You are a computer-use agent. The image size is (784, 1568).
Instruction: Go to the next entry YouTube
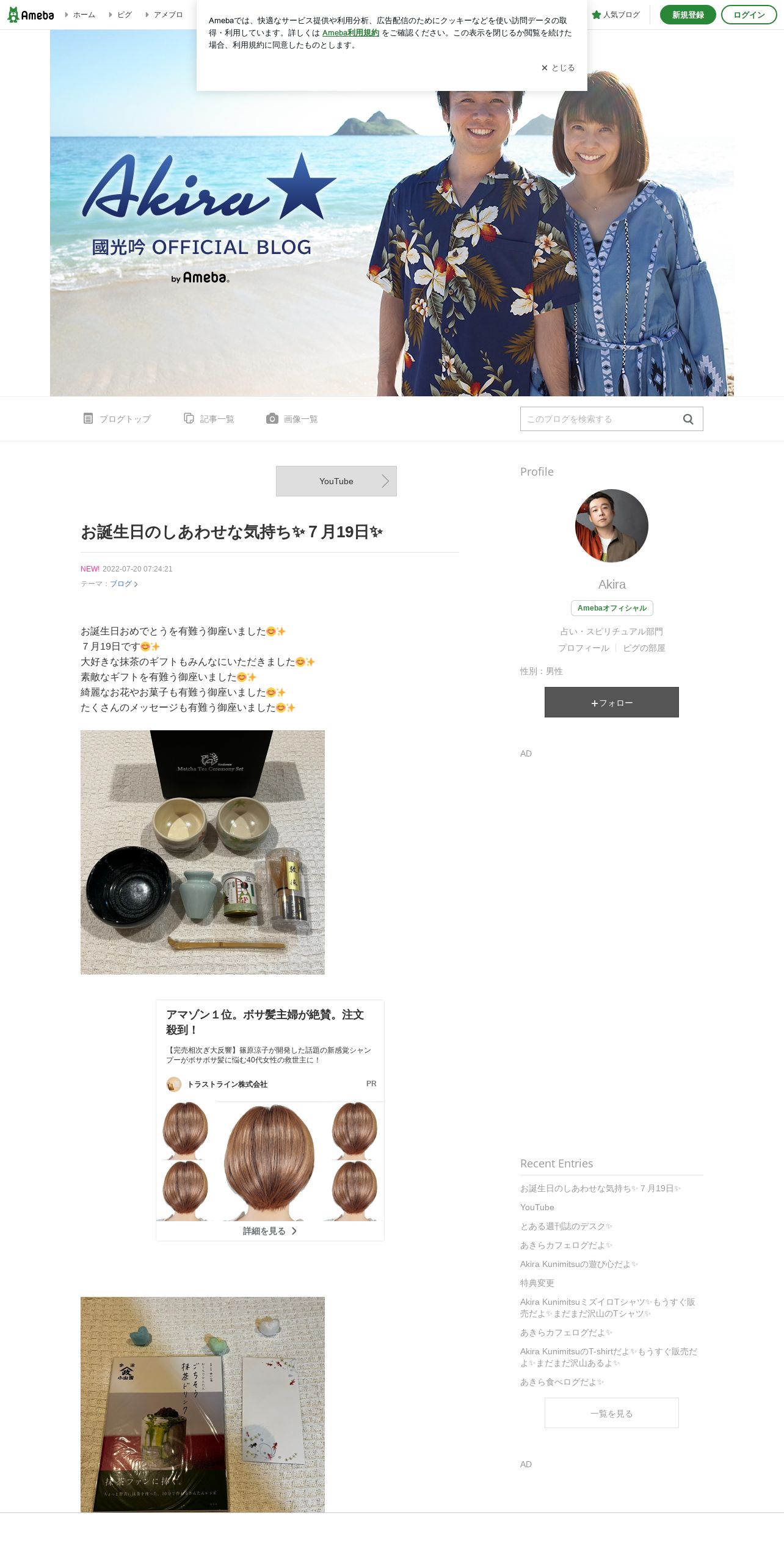click(336, 481)
